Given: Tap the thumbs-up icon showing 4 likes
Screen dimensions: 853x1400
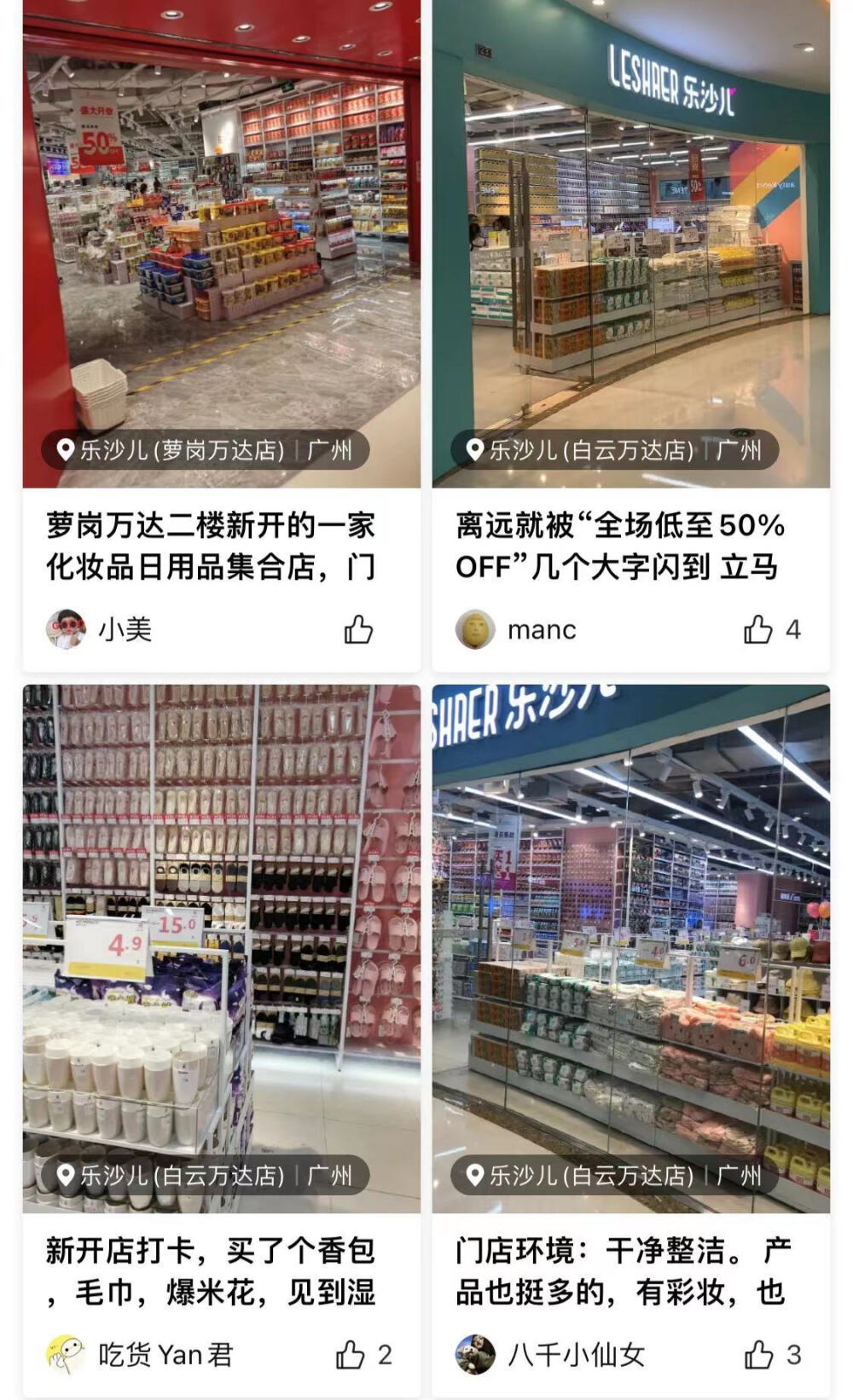Looking at the screenshot, I should coord(760,629).
